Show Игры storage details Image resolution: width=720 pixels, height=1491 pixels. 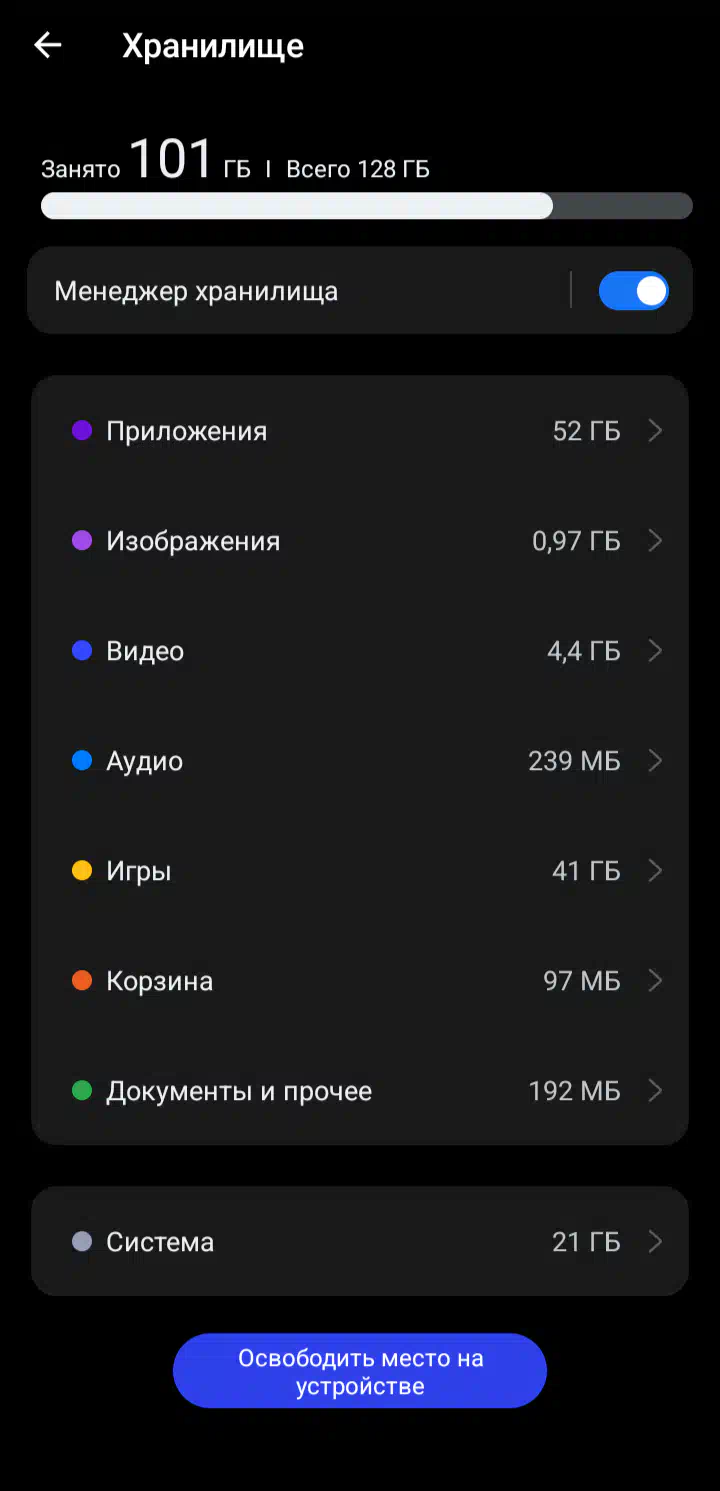coord(360,871)
